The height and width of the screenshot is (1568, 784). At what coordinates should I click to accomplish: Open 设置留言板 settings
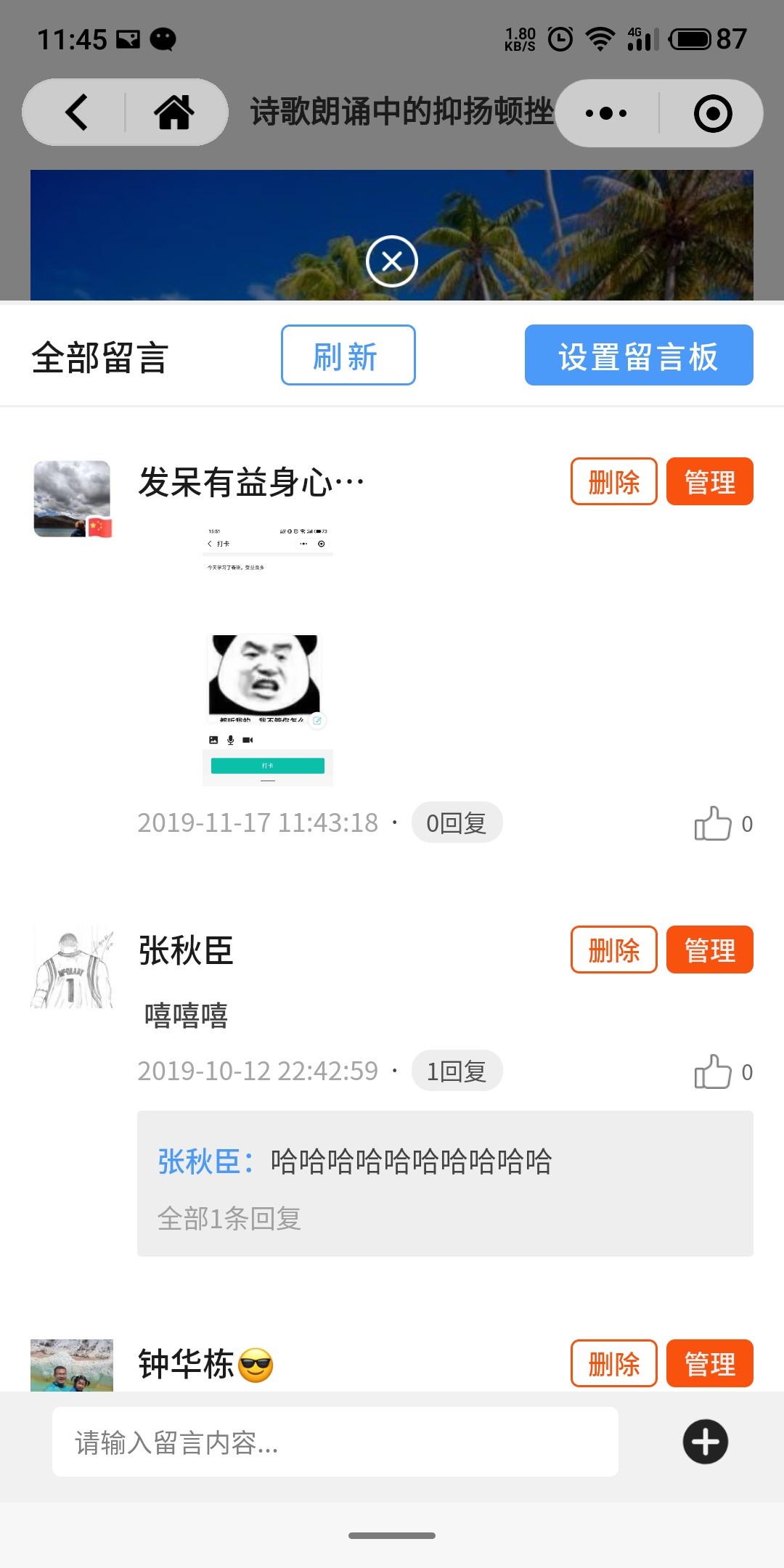639,356
